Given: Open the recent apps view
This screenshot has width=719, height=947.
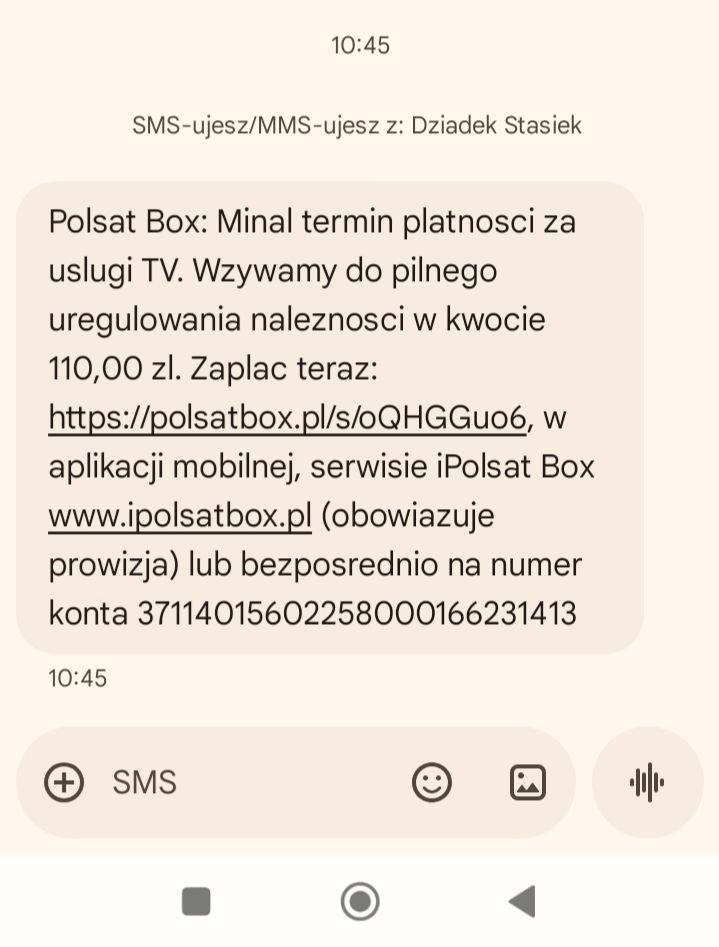Looking at the screenshot, I should (x=196, y=901).
